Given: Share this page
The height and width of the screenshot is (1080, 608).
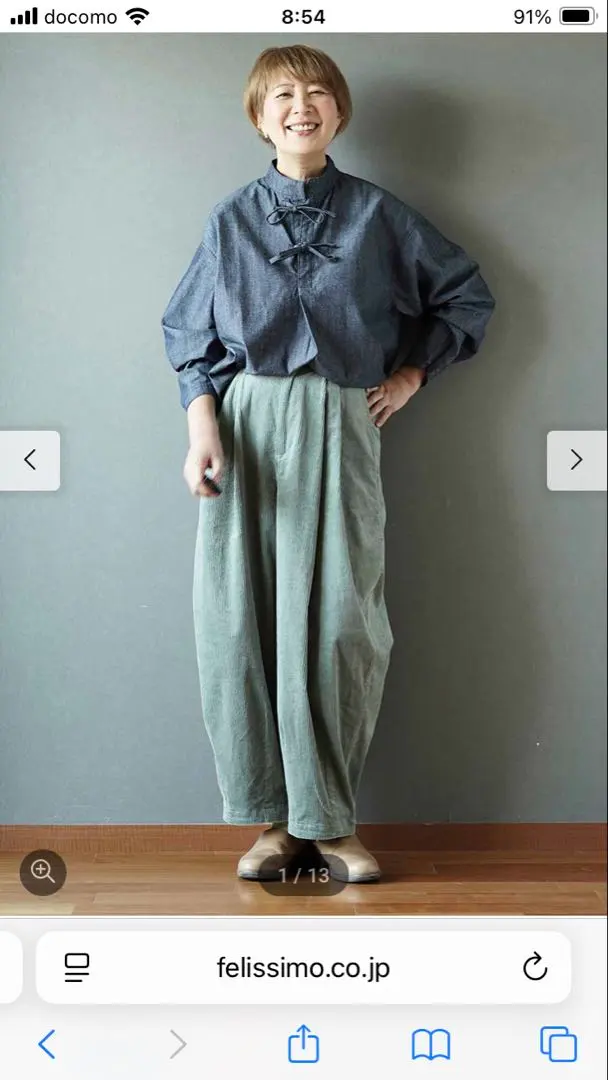Looking at the screenshot, I should 303,1044.
